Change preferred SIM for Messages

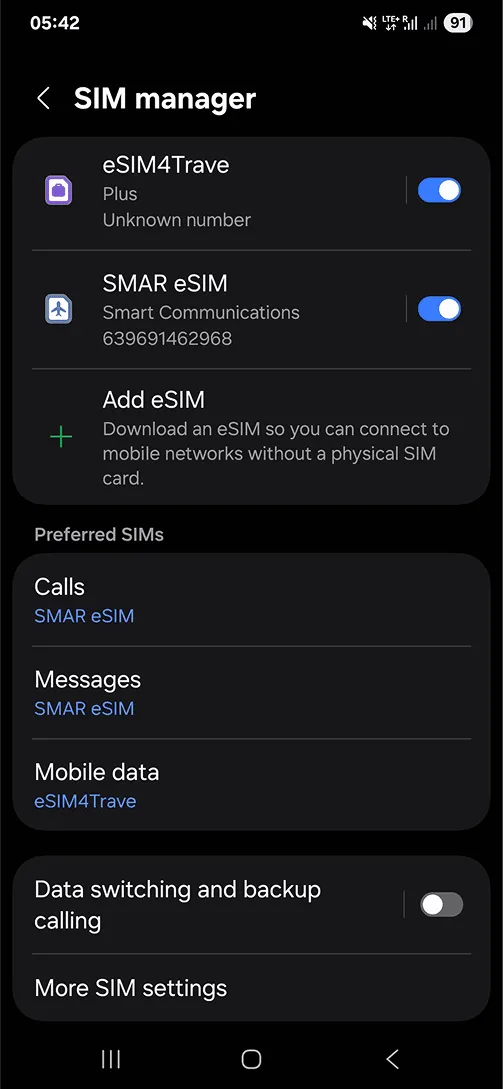[x=252, y=692]
